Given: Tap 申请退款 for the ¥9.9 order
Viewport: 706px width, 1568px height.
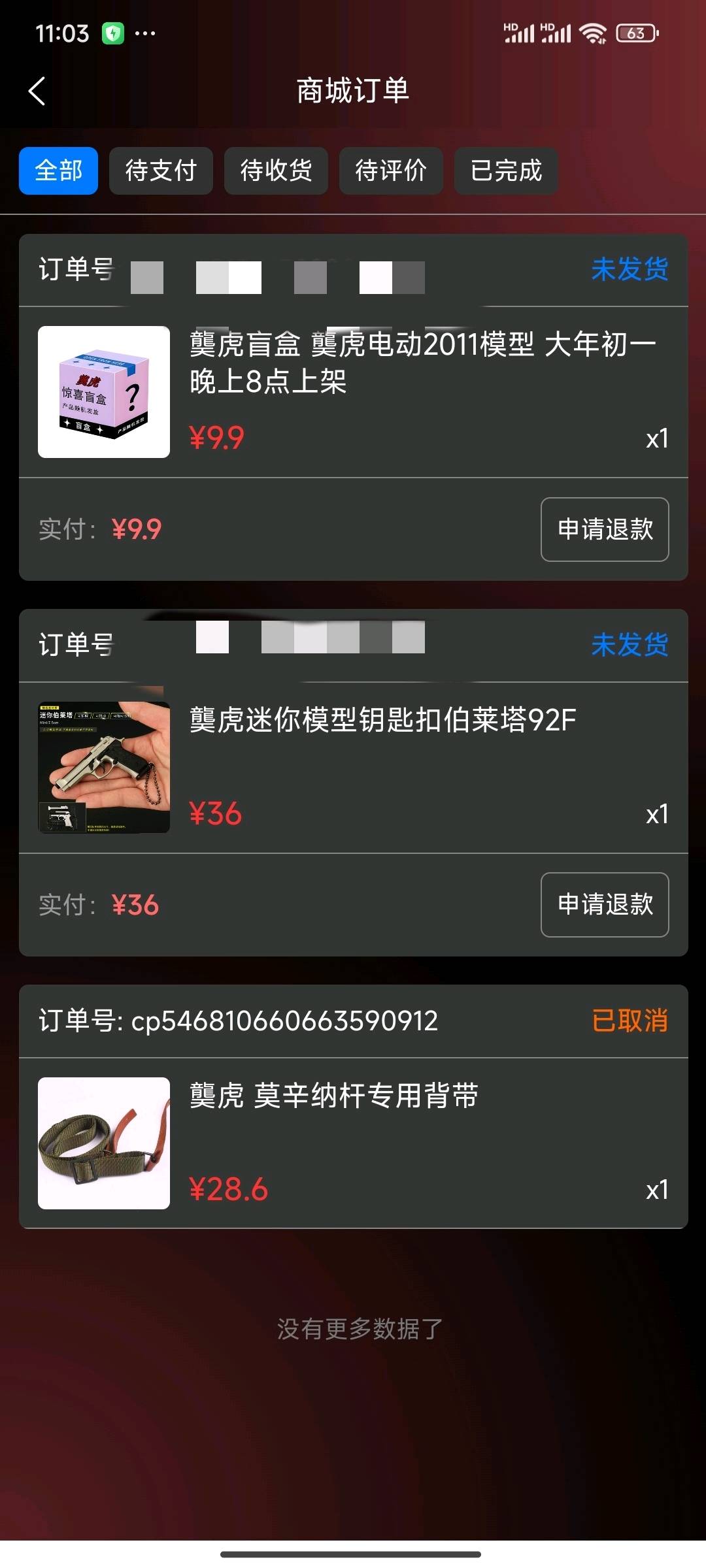Looking at the screenshot, I should pos(605,529).
